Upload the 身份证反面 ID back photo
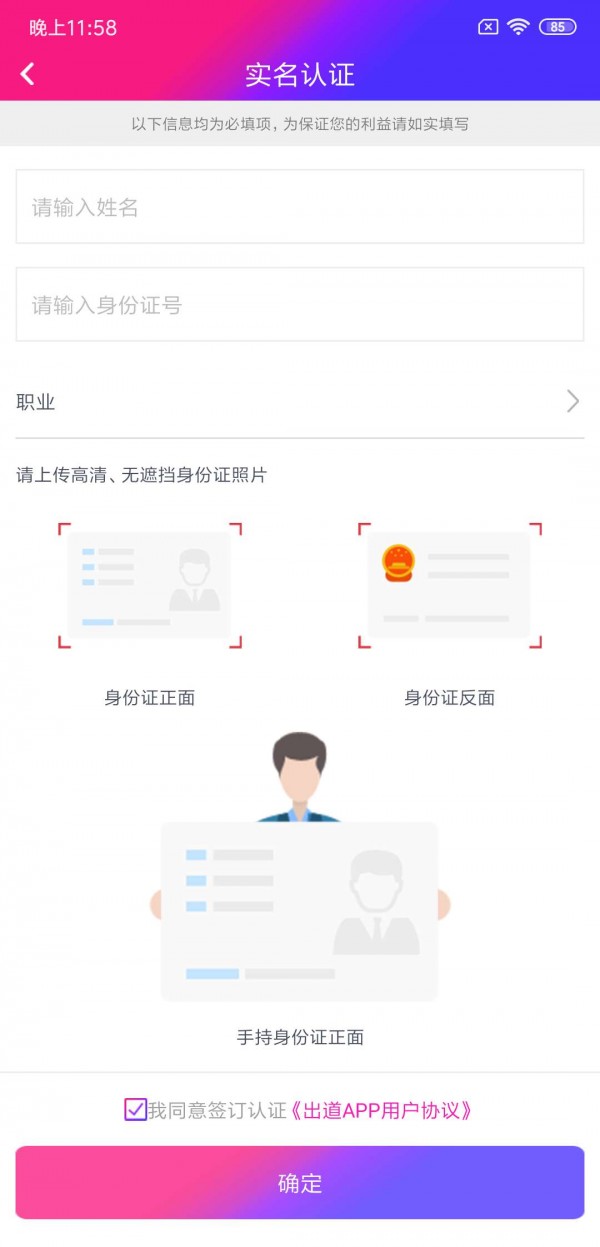This screenshot has width=600, height=1247. tap(449, 586)
